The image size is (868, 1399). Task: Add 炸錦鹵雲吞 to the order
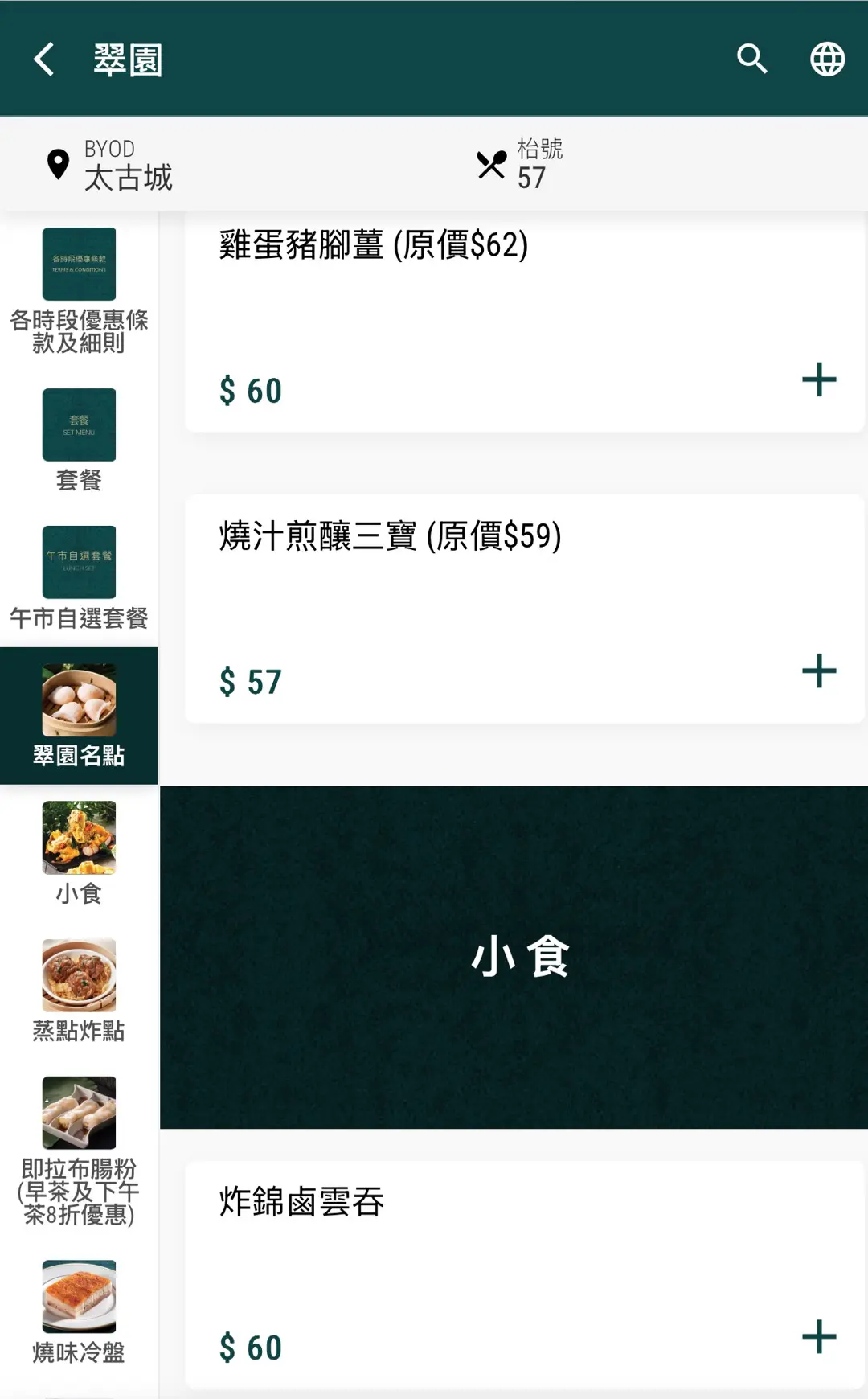coord(819,1336)
